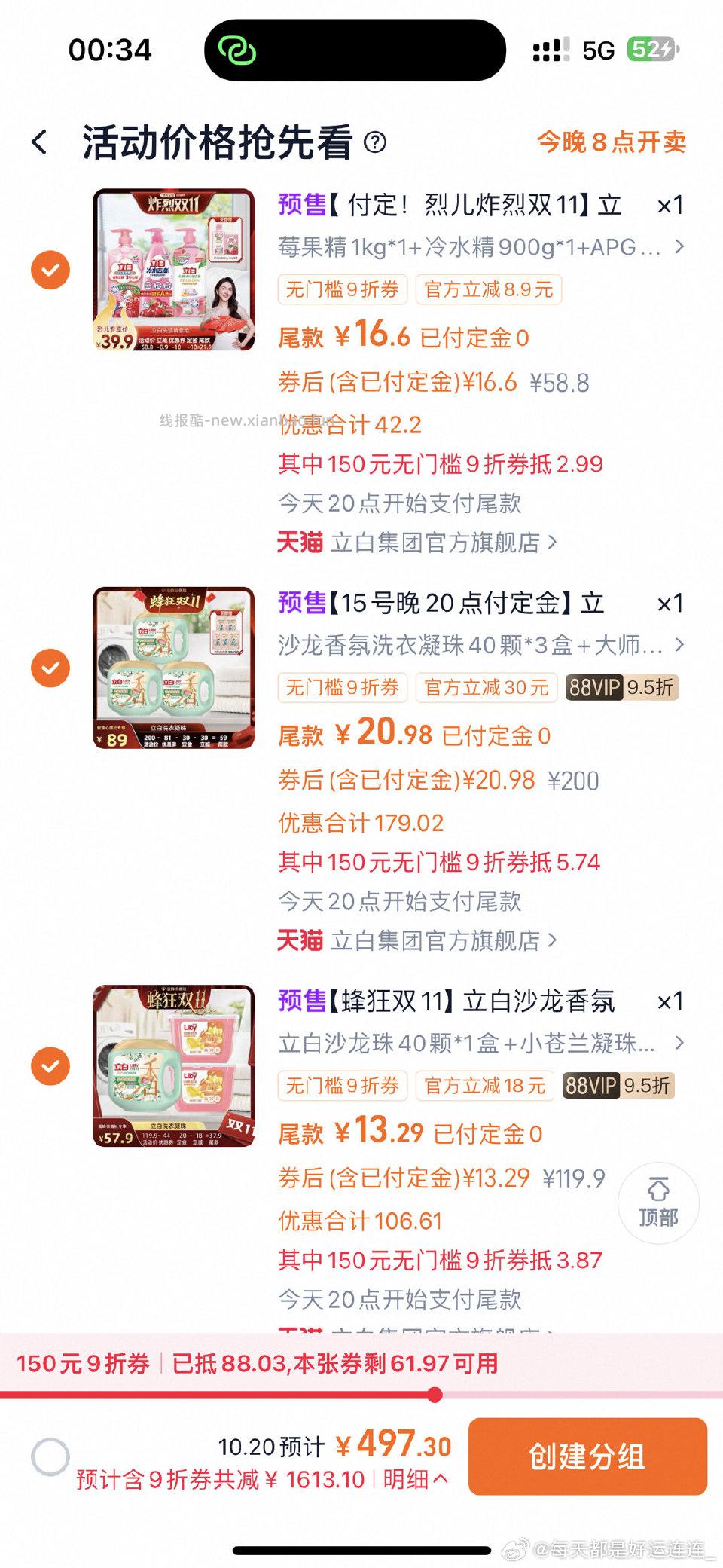Deselect the first product's orange checkmark
Image resolution: width=723 pixels, height=1568 pixels.
click(50, 270)
